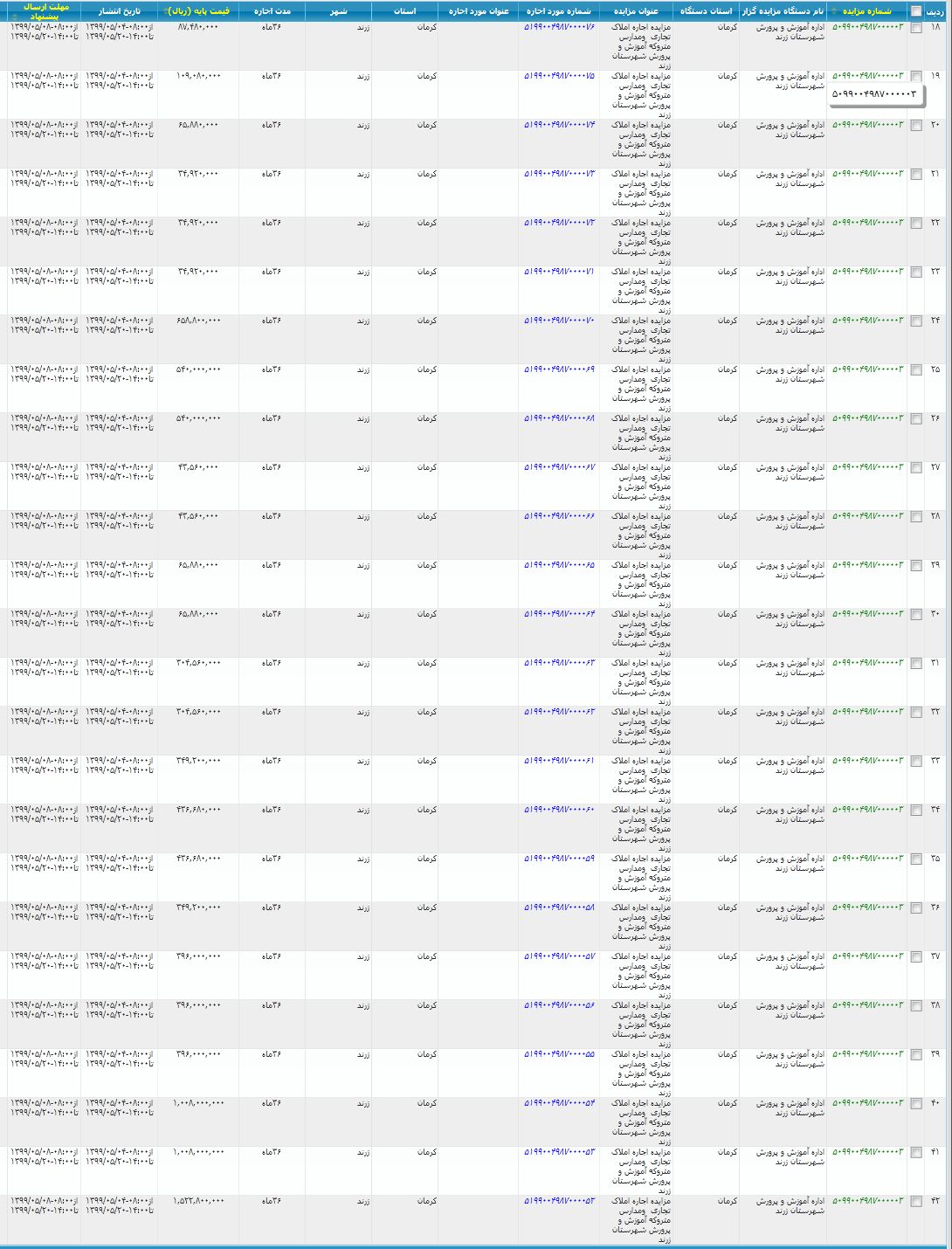Tick the checkbox in row ۲۵
The height and width of the screenshot is (1249, 952).
pos(915,370)
